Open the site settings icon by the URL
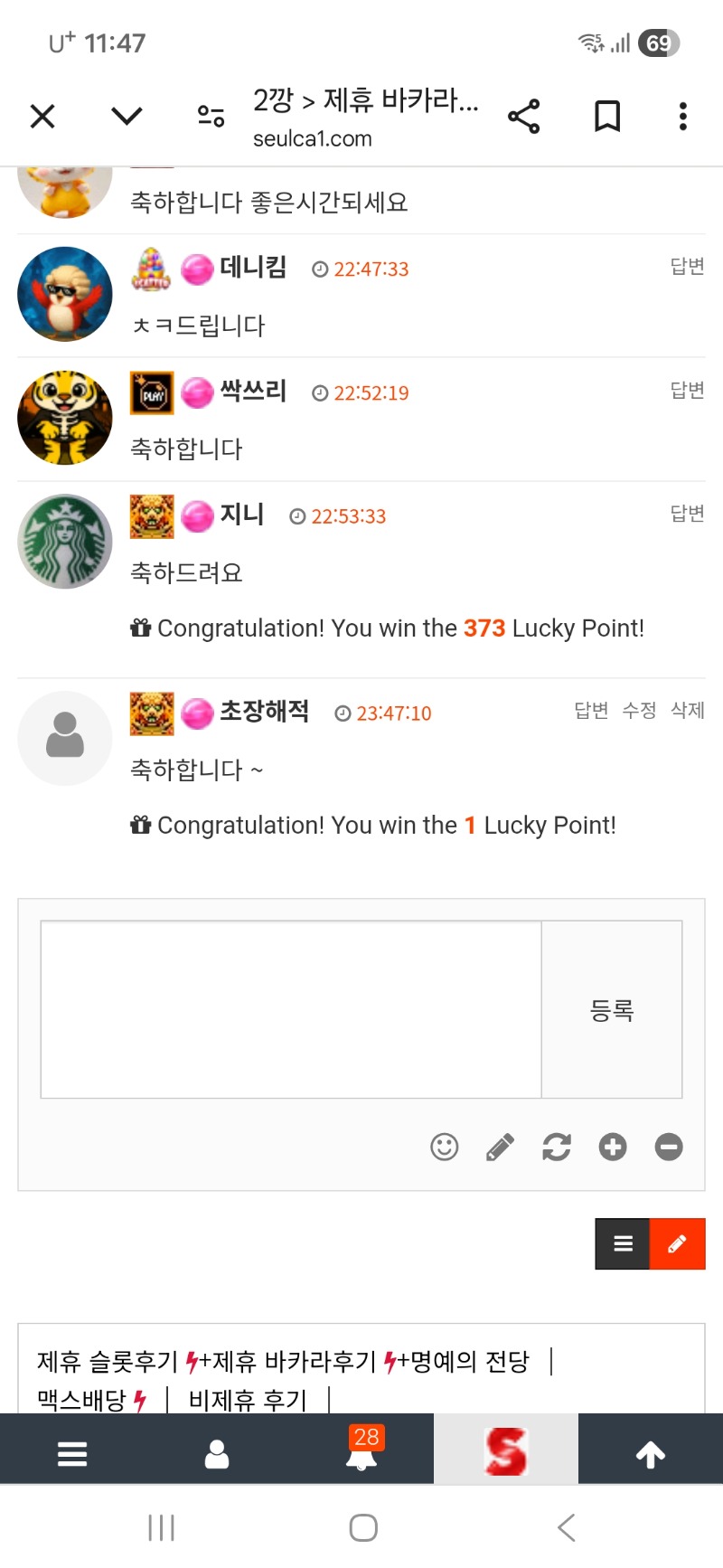723x1568 pixels. pos(211,117)
